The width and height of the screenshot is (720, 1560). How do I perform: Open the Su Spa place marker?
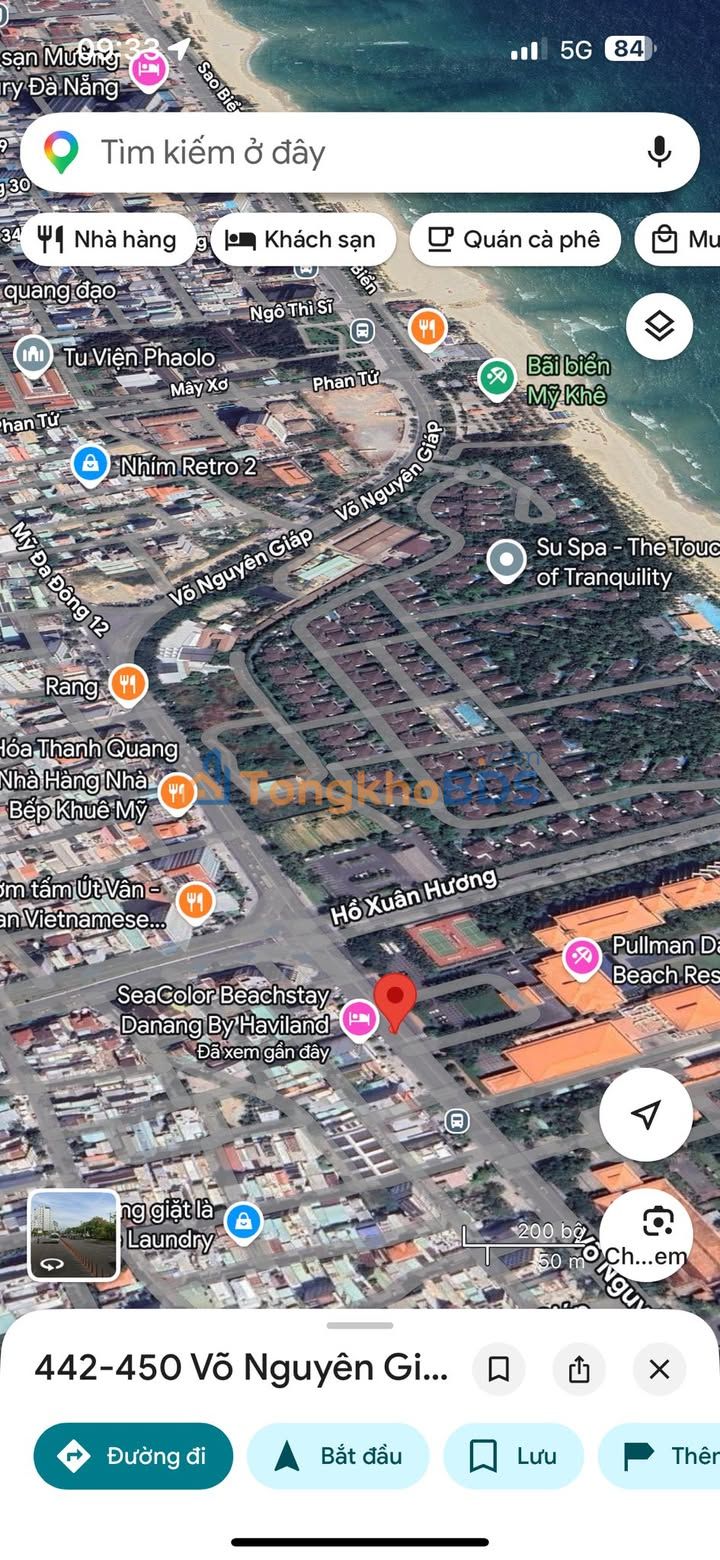[x=506, y=561]
